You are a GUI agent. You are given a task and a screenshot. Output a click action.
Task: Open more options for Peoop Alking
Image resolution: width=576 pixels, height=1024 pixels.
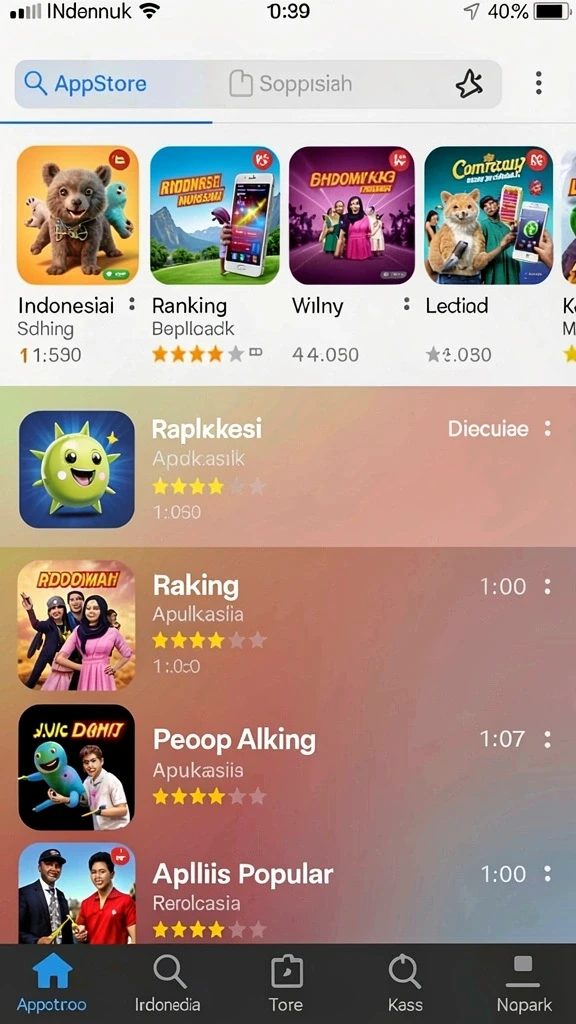click(547, 739)
